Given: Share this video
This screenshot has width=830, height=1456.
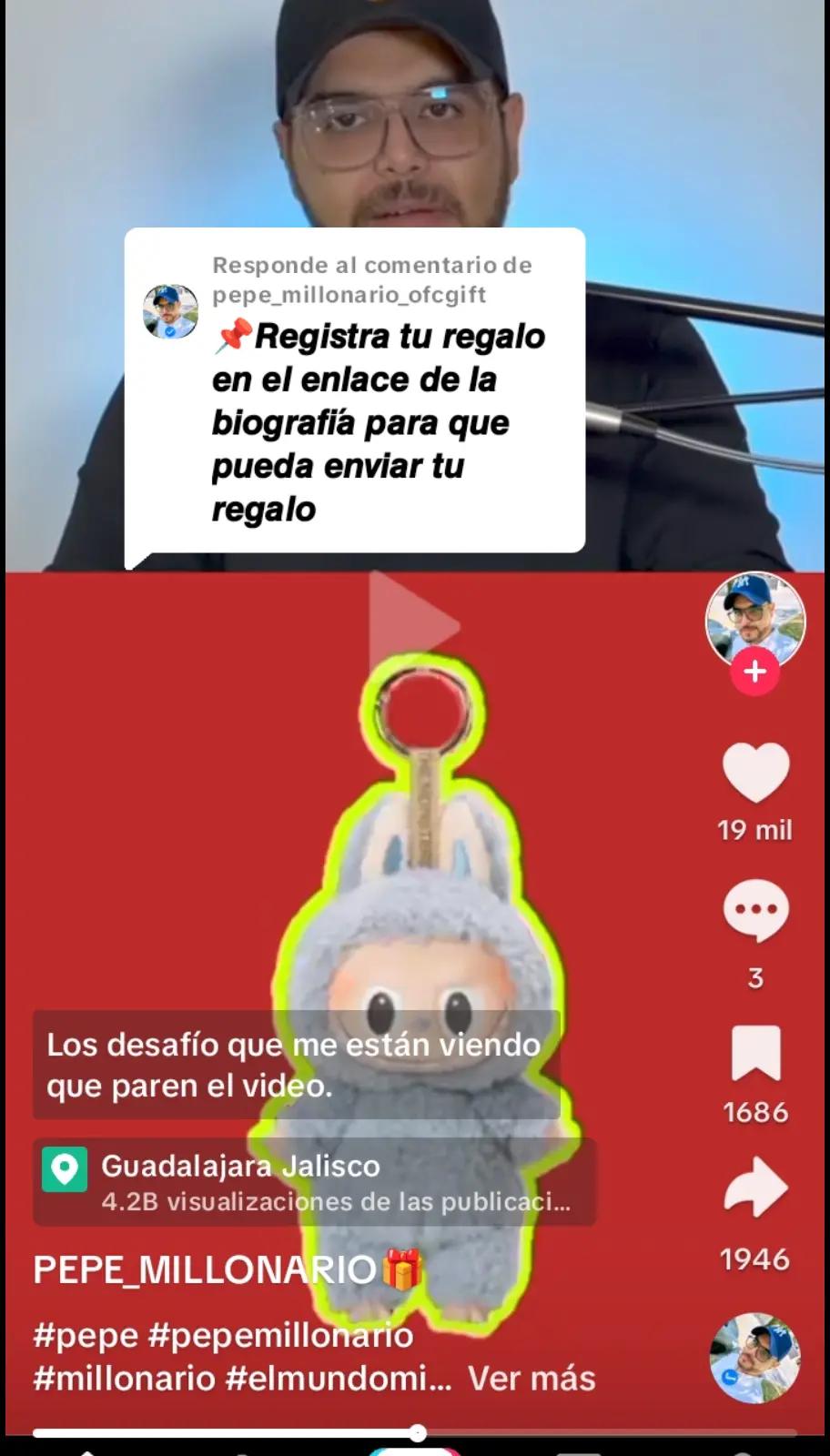Looking at the screenshot, I should (755, 1188).
